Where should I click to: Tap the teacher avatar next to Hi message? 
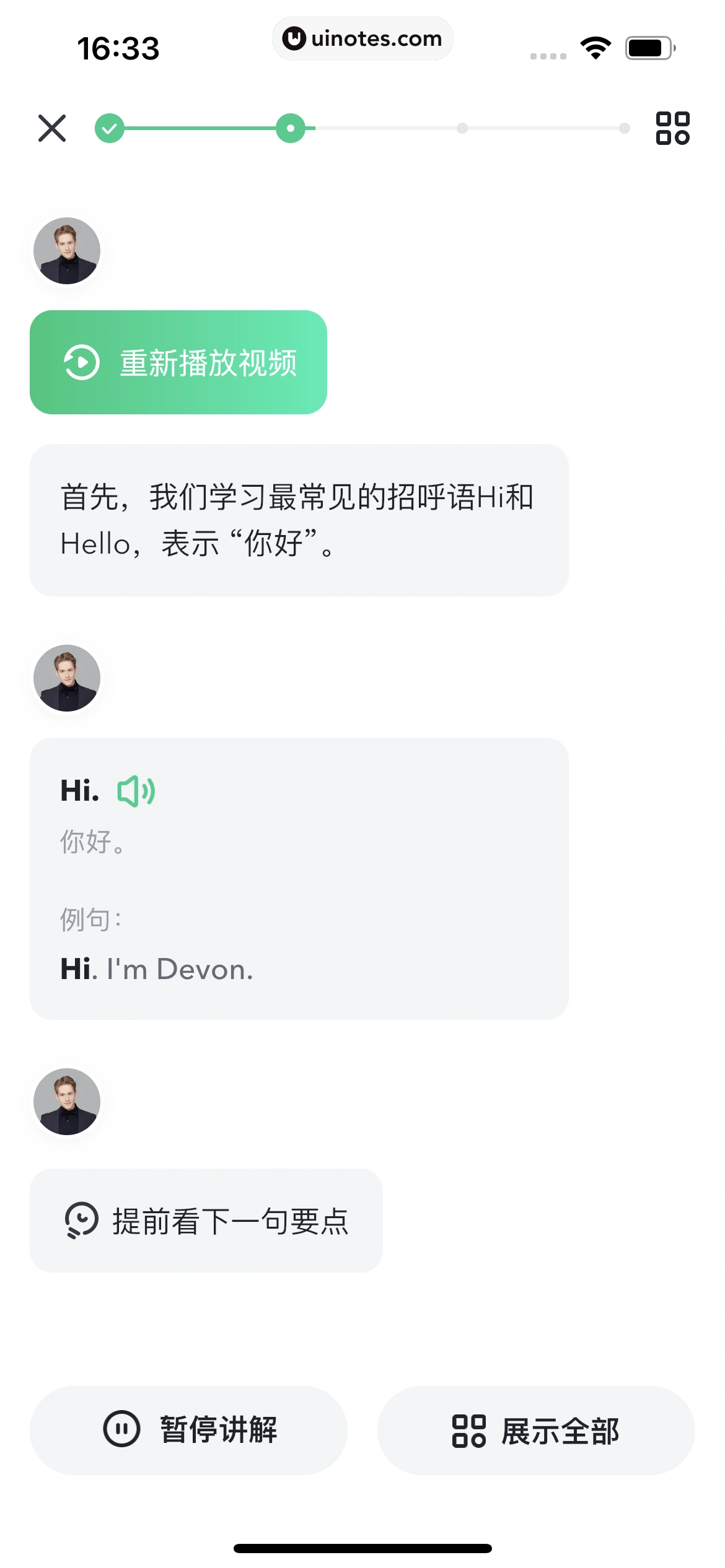click(x=68, y=678)
